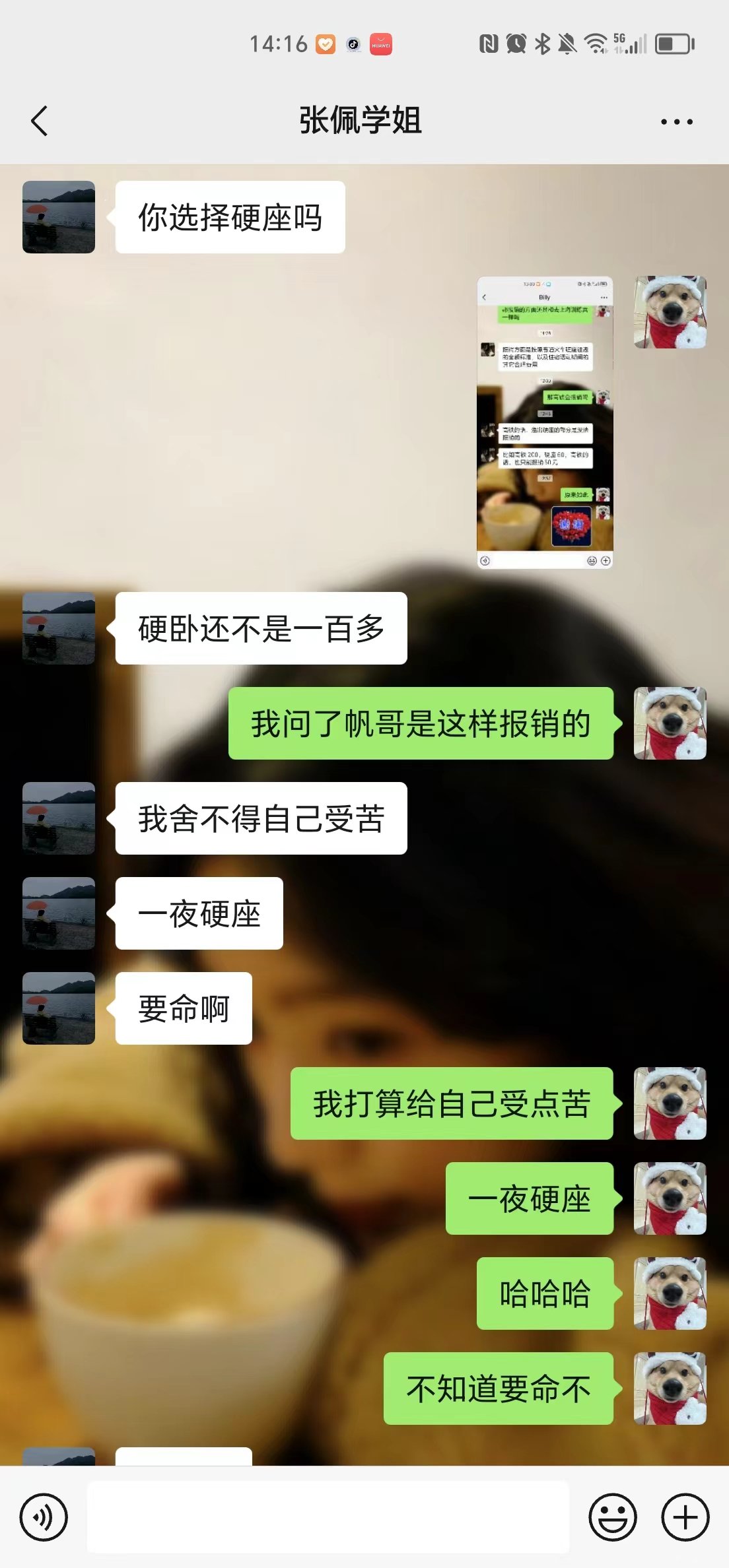Open the plus attachments menu
This screenshot has height=1568, width=729.
pos(685,1517)
